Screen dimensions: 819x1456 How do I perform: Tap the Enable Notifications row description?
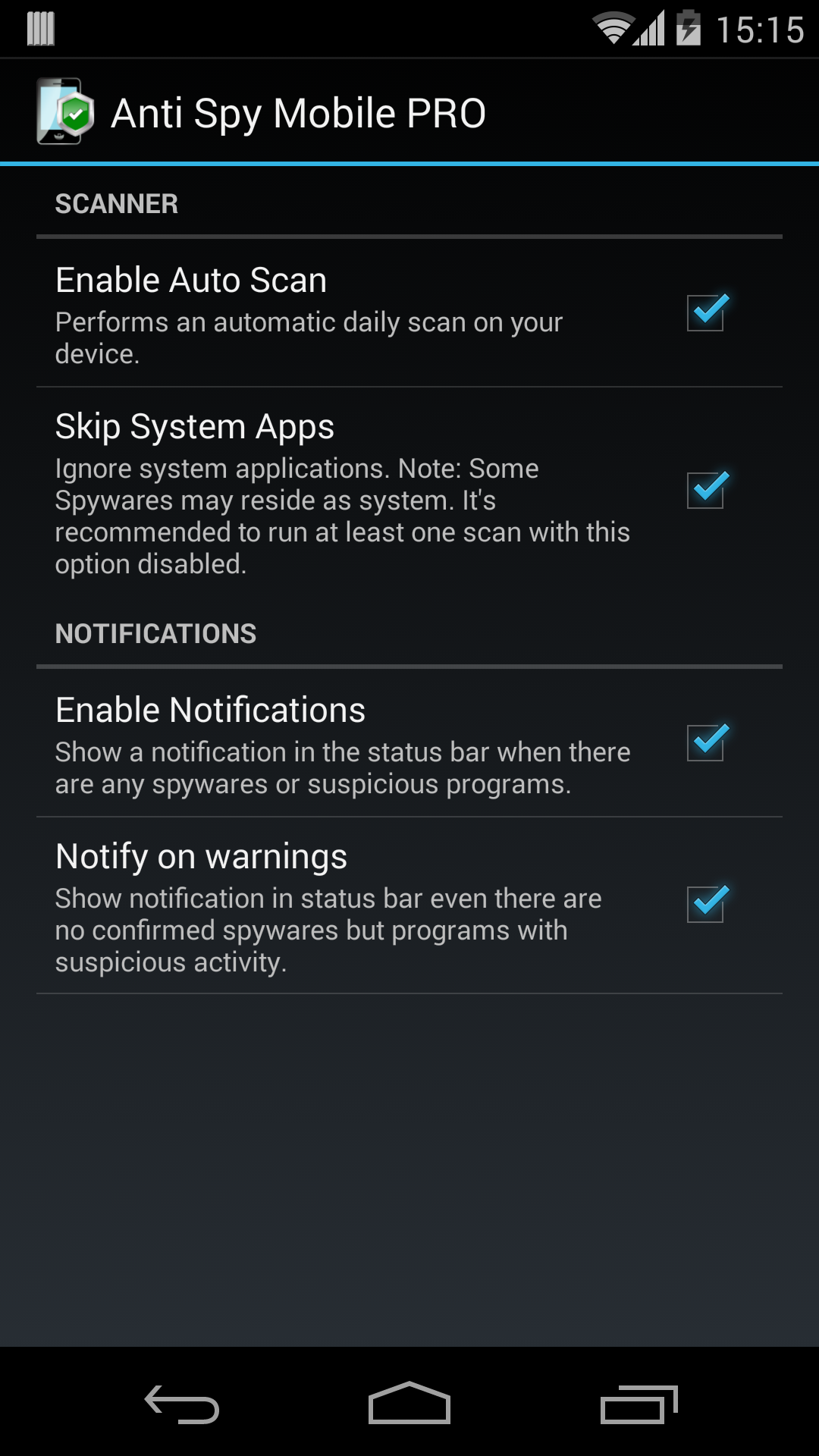click(341, 767)
